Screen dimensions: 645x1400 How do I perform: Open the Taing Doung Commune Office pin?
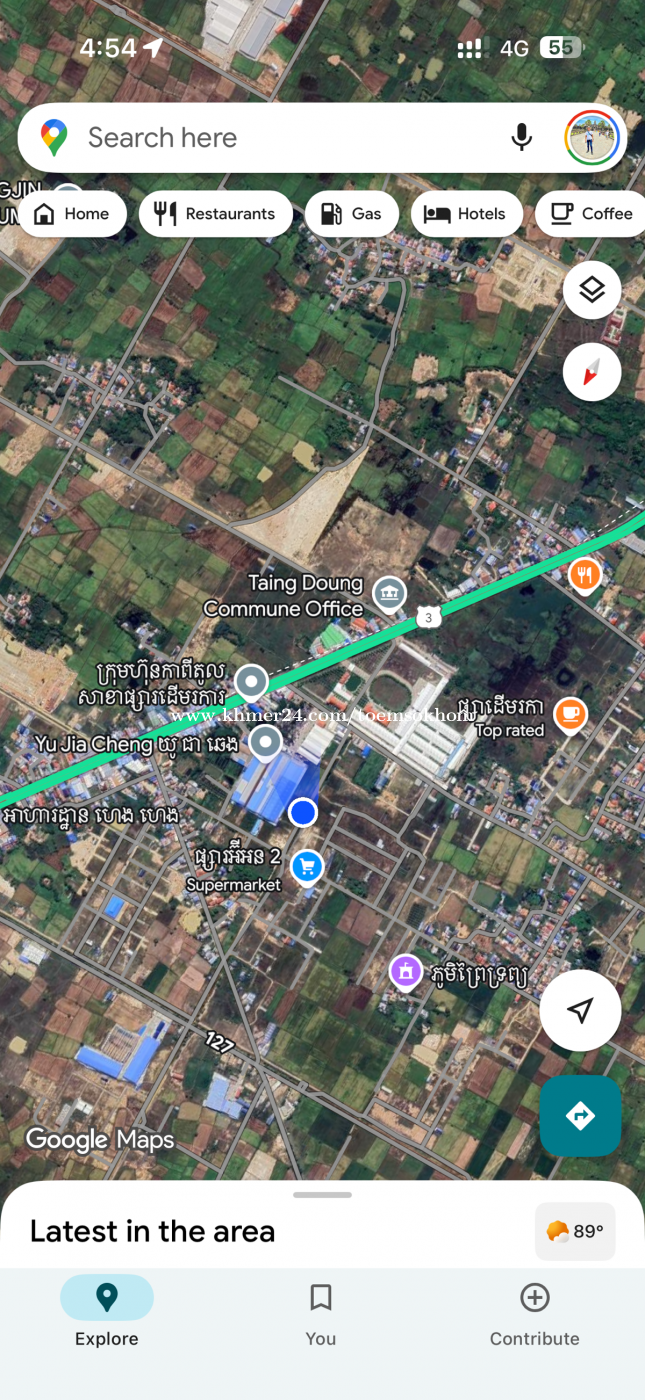pos(389,593)
